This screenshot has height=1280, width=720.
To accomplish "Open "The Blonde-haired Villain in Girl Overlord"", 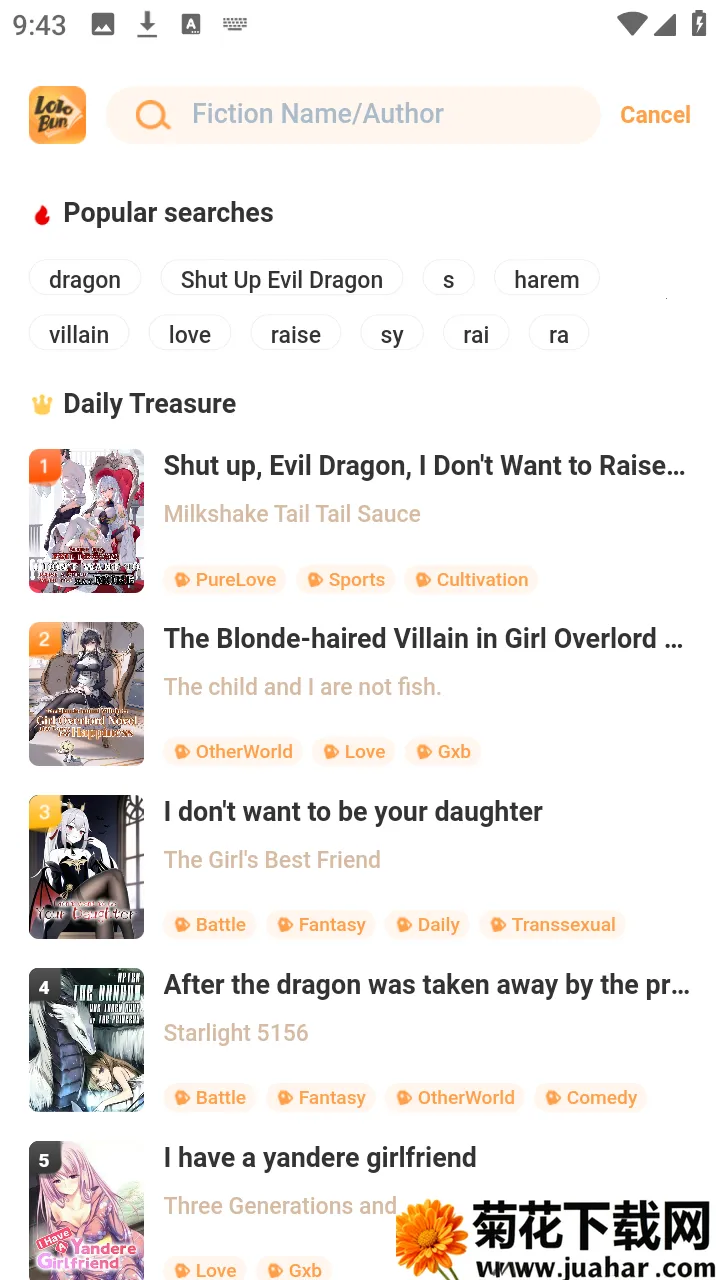I will [424, 639].
